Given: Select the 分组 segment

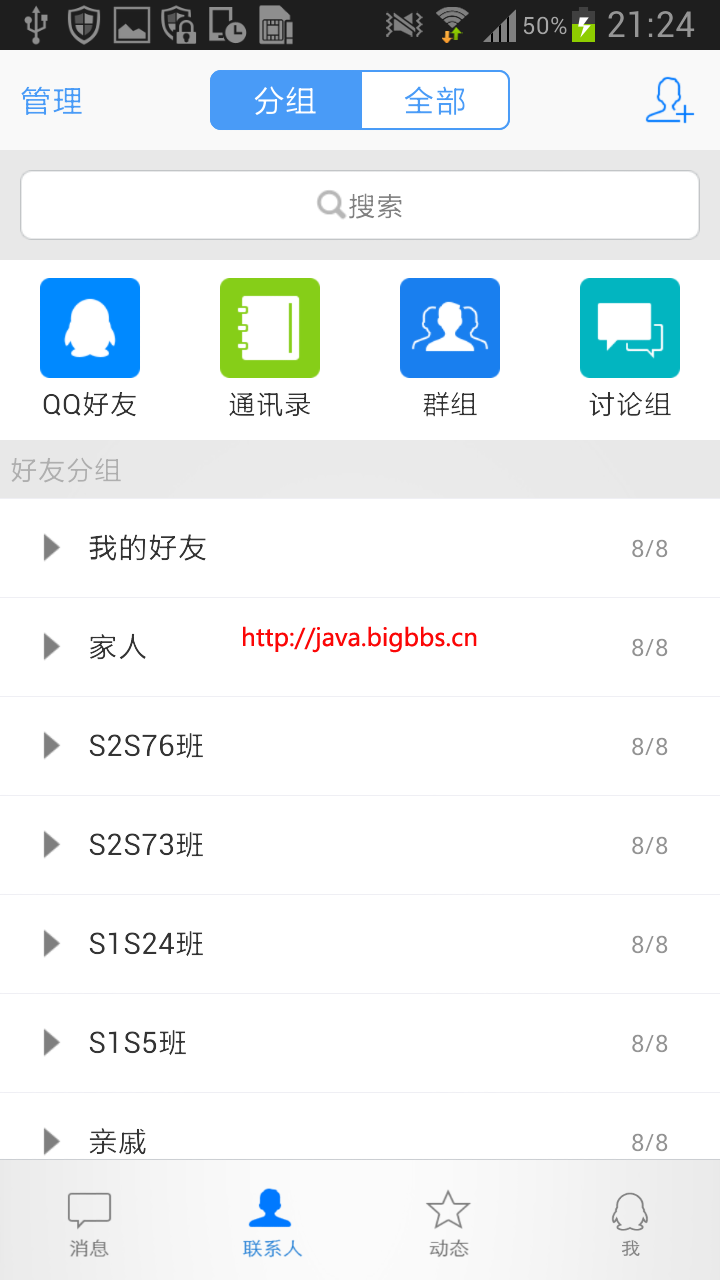Looking at the screenshot, I should (x=286, y=100).
